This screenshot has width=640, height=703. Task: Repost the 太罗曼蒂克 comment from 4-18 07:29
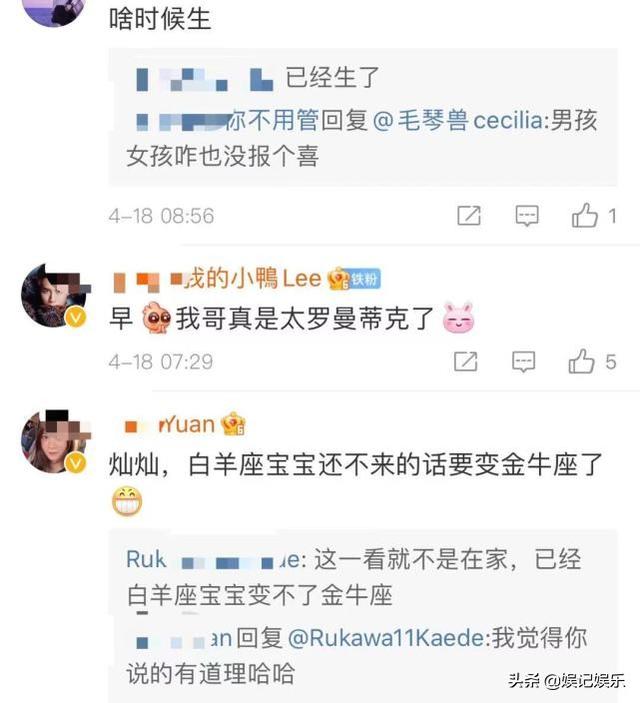[x=466, y=362]
